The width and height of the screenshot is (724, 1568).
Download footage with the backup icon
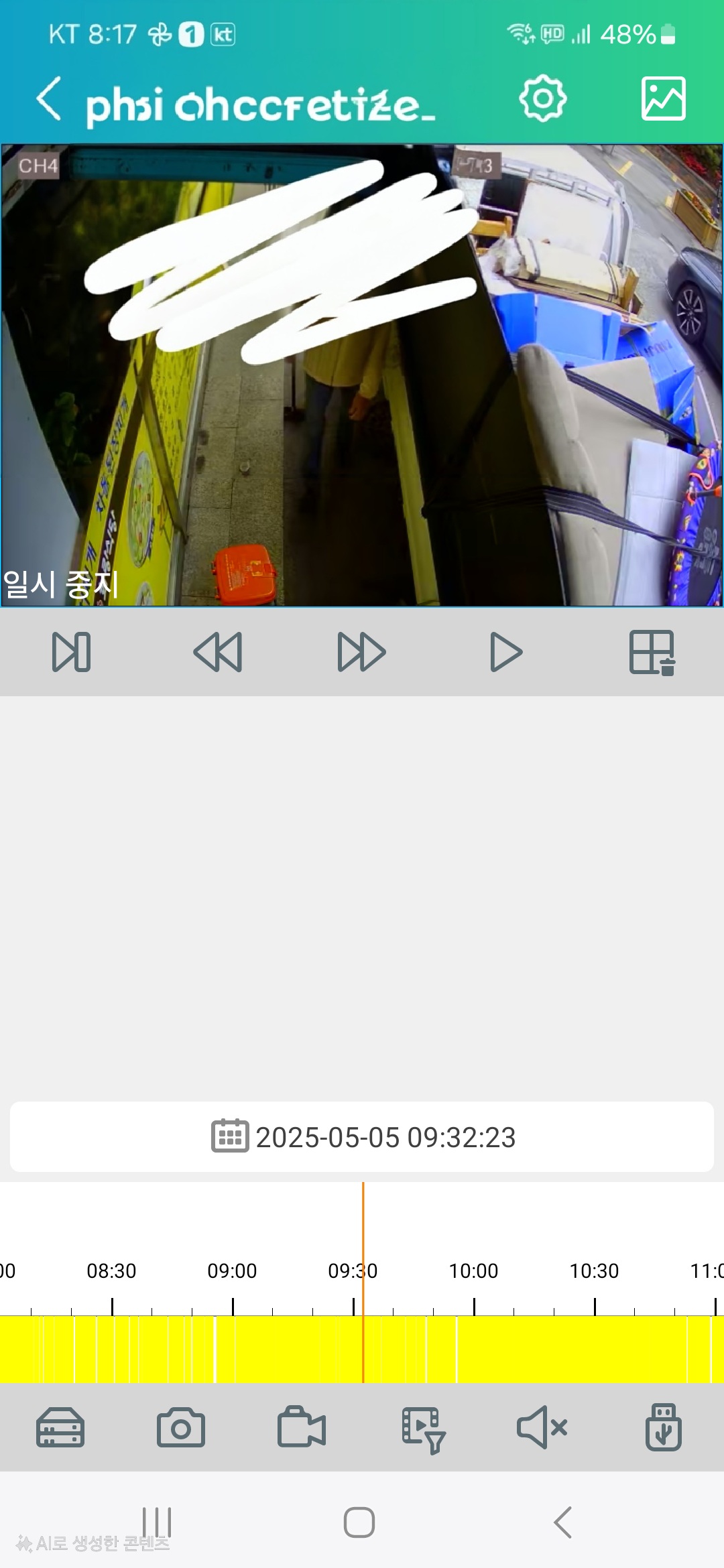(x=664, y=1427)
